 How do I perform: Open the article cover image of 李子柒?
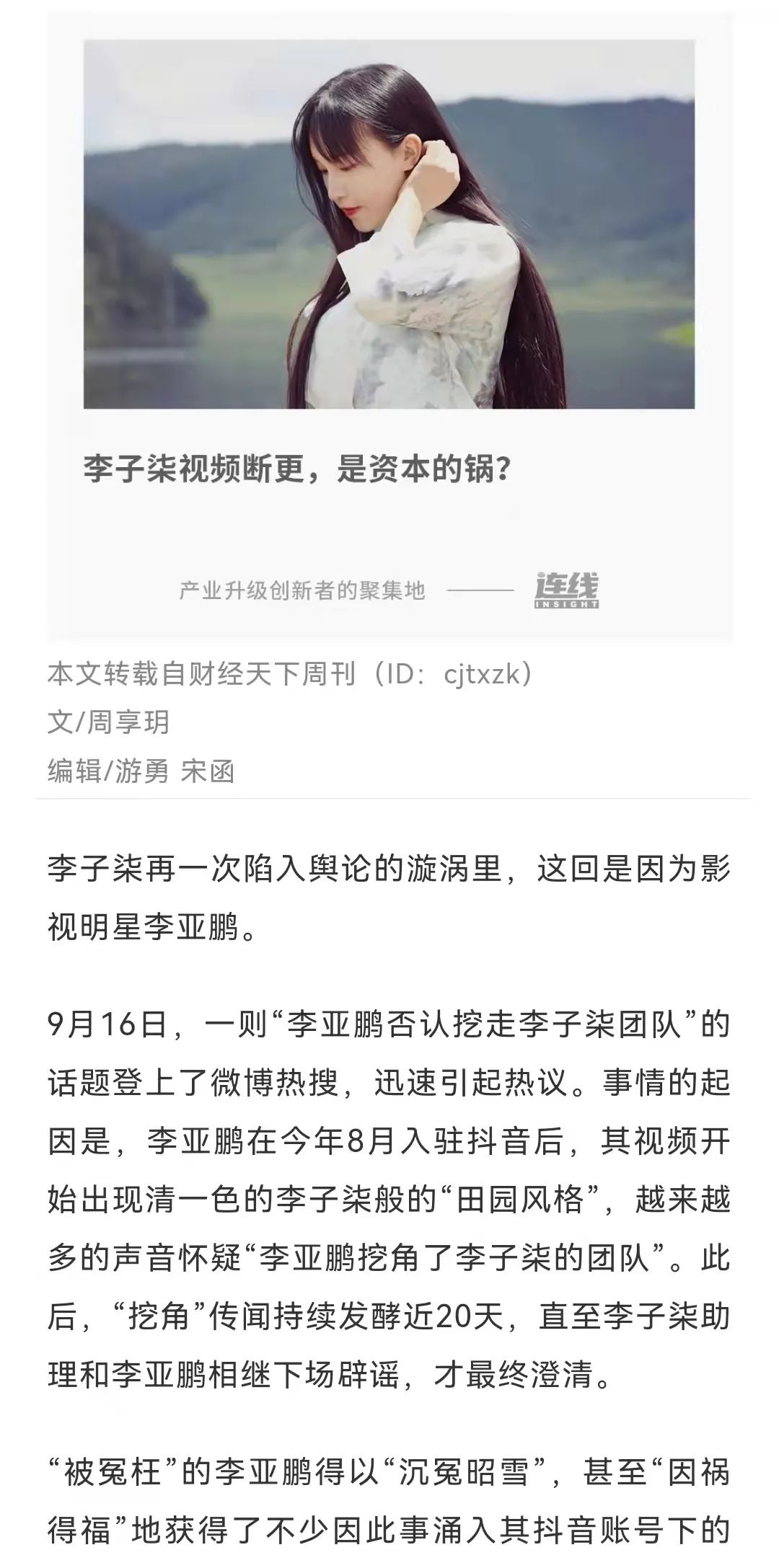coord(389,224)
